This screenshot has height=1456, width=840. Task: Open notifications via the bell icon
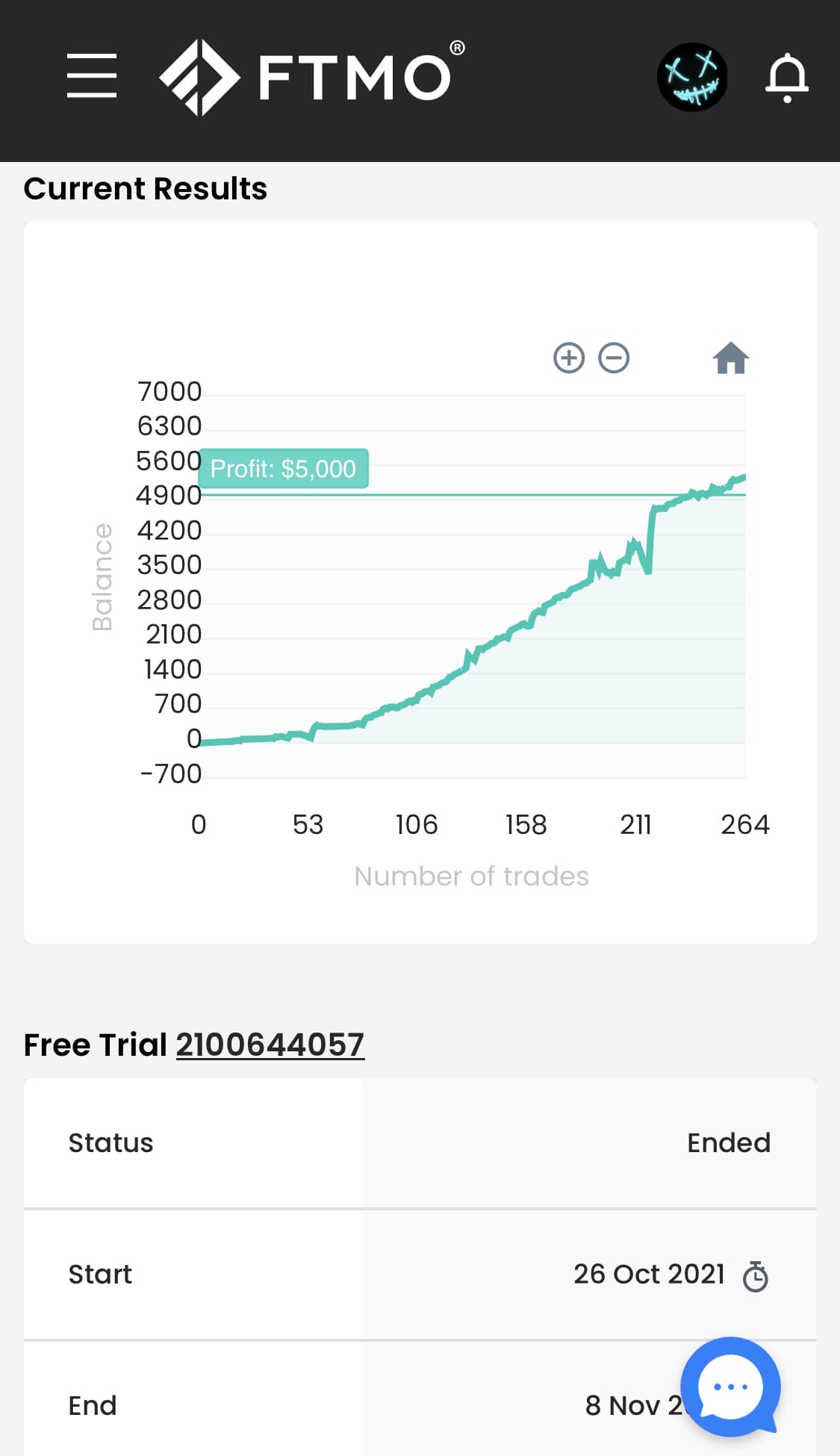(x=787, y=78)
